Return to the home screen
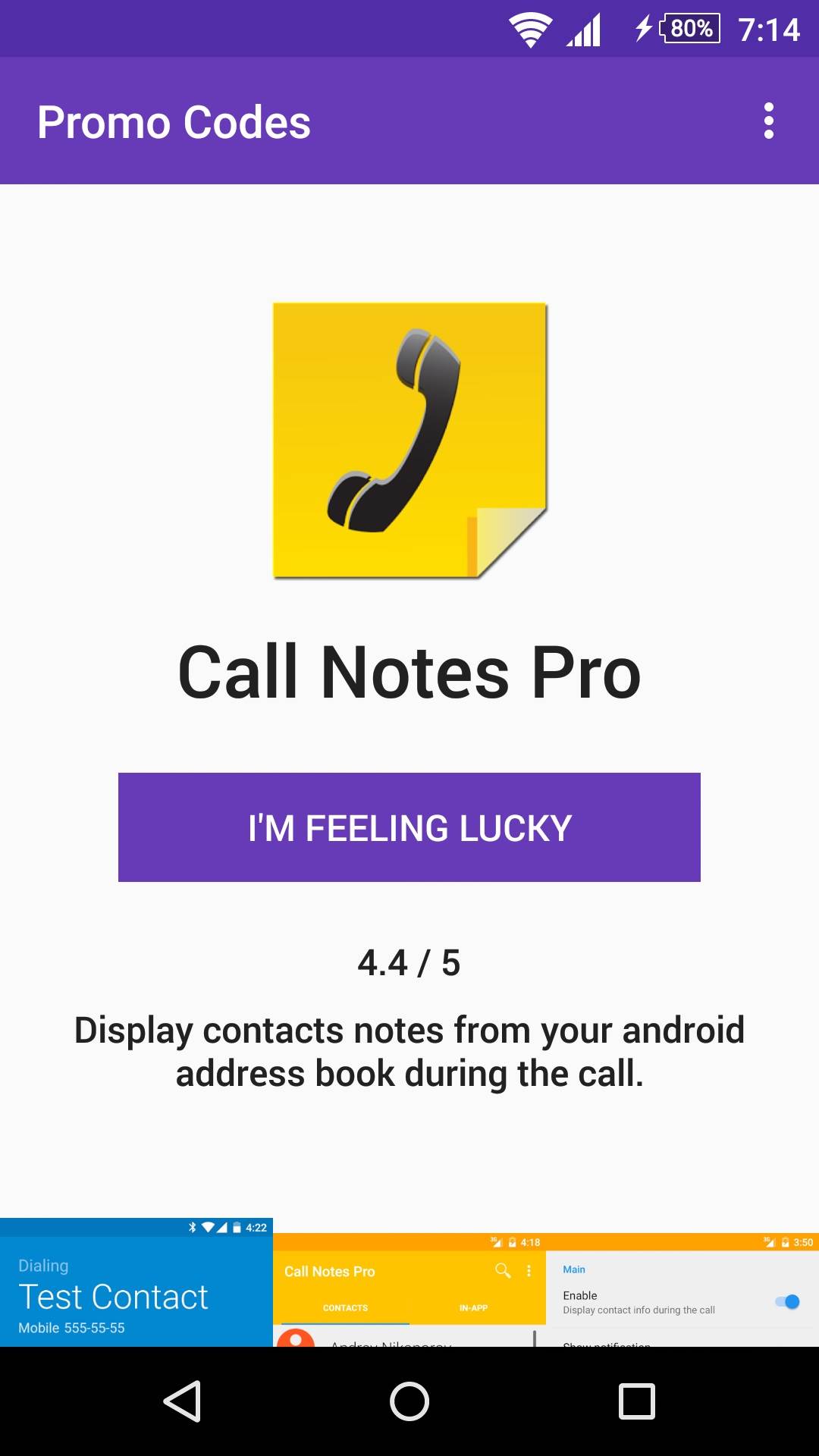This screenshot has height=1456, width=819. coord(409,1401)
